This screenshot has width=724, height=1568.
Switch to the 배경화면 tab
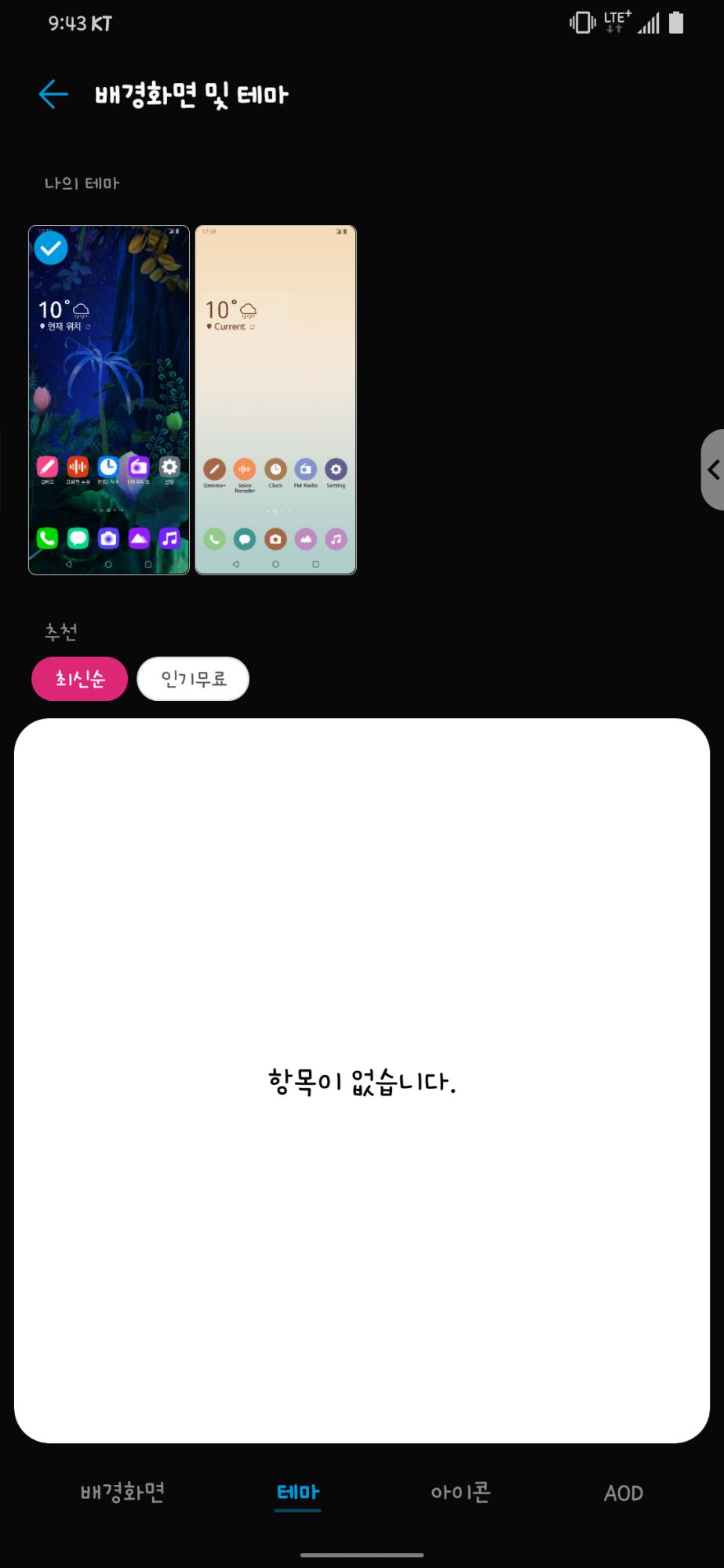(122, 1492)
